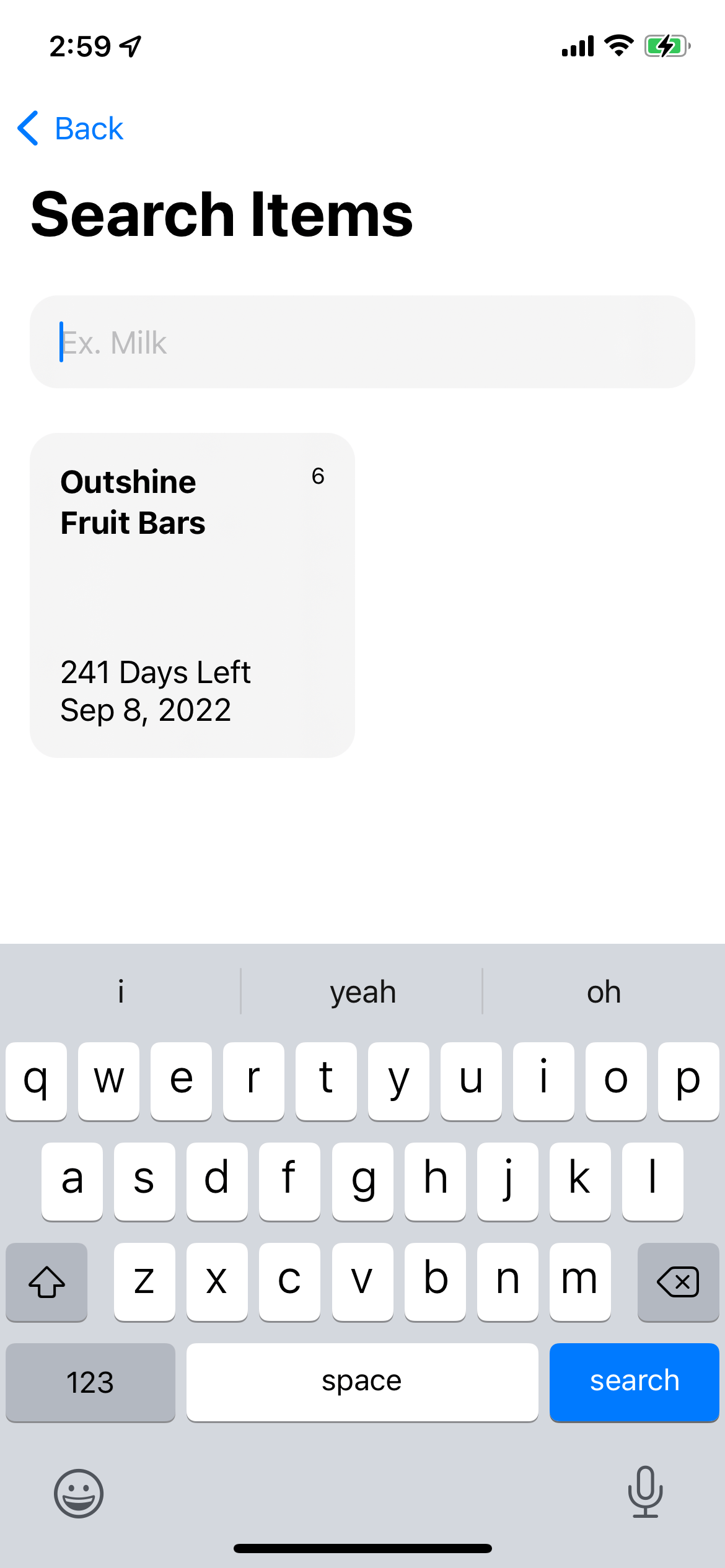Select the 'i' predictive text suggestion
Image resolution: width=725 pixels, height=1568 pixels.
click(120, 991)
